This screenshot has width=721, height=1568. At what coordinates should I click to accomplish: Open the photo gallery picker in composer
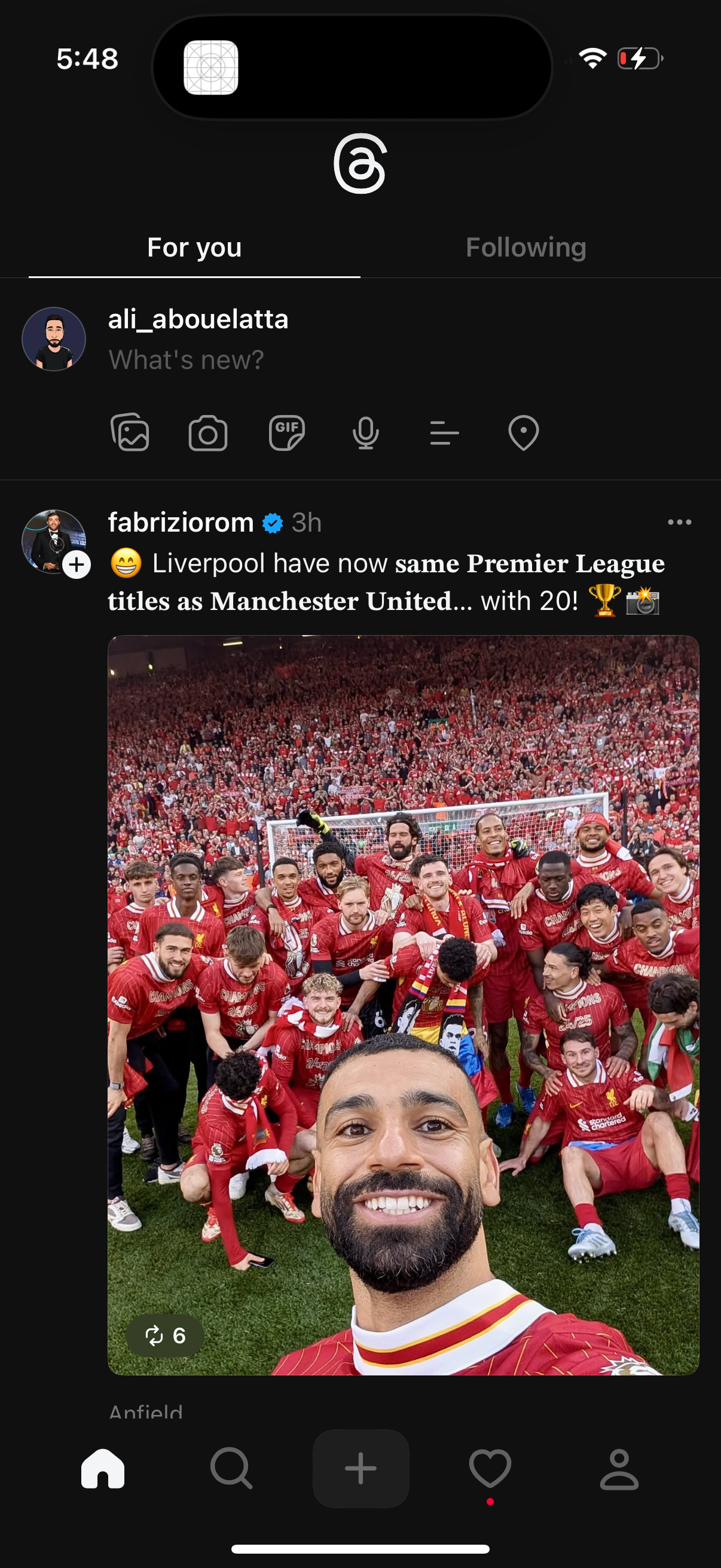[x=130, y=433]
